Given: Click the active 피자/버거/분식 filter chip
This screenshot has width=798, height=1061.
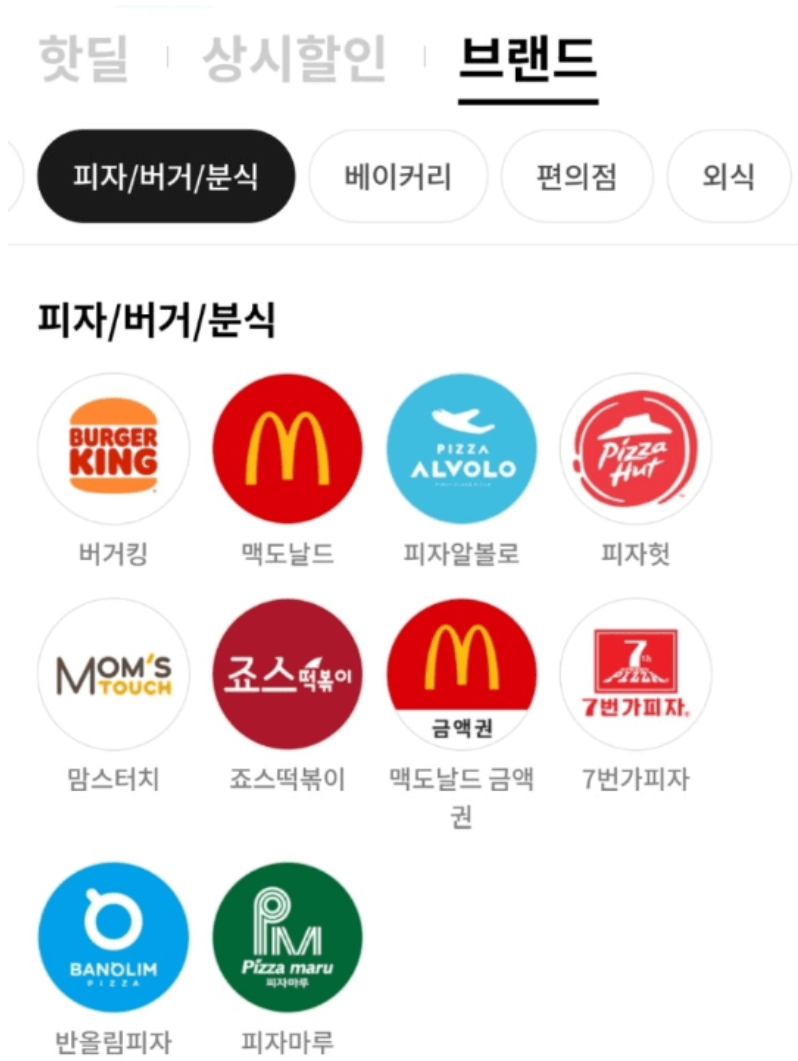Looking at the screenshot, I should click(166, 174).
